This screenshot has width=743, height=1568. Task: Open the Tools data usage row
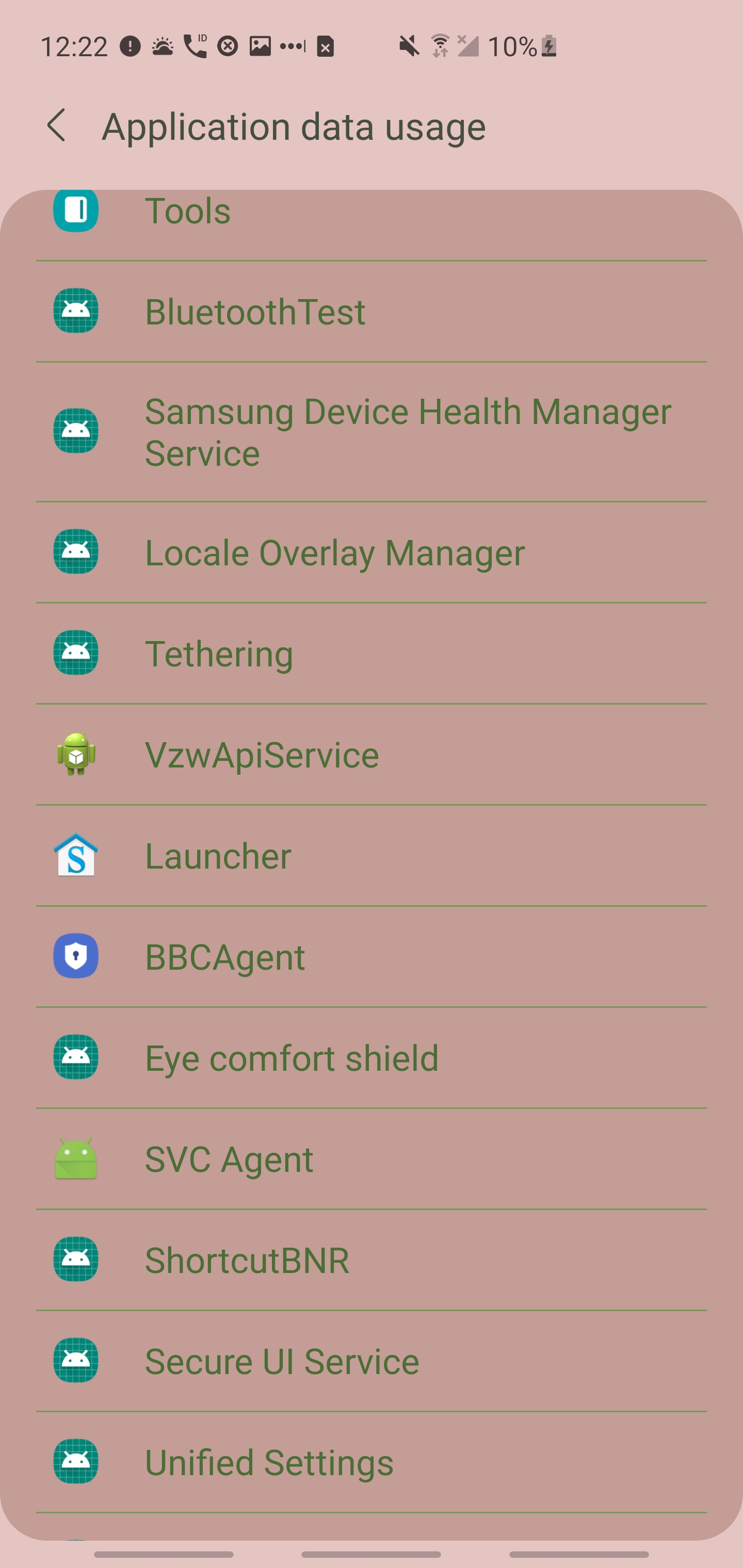(188, 212)
